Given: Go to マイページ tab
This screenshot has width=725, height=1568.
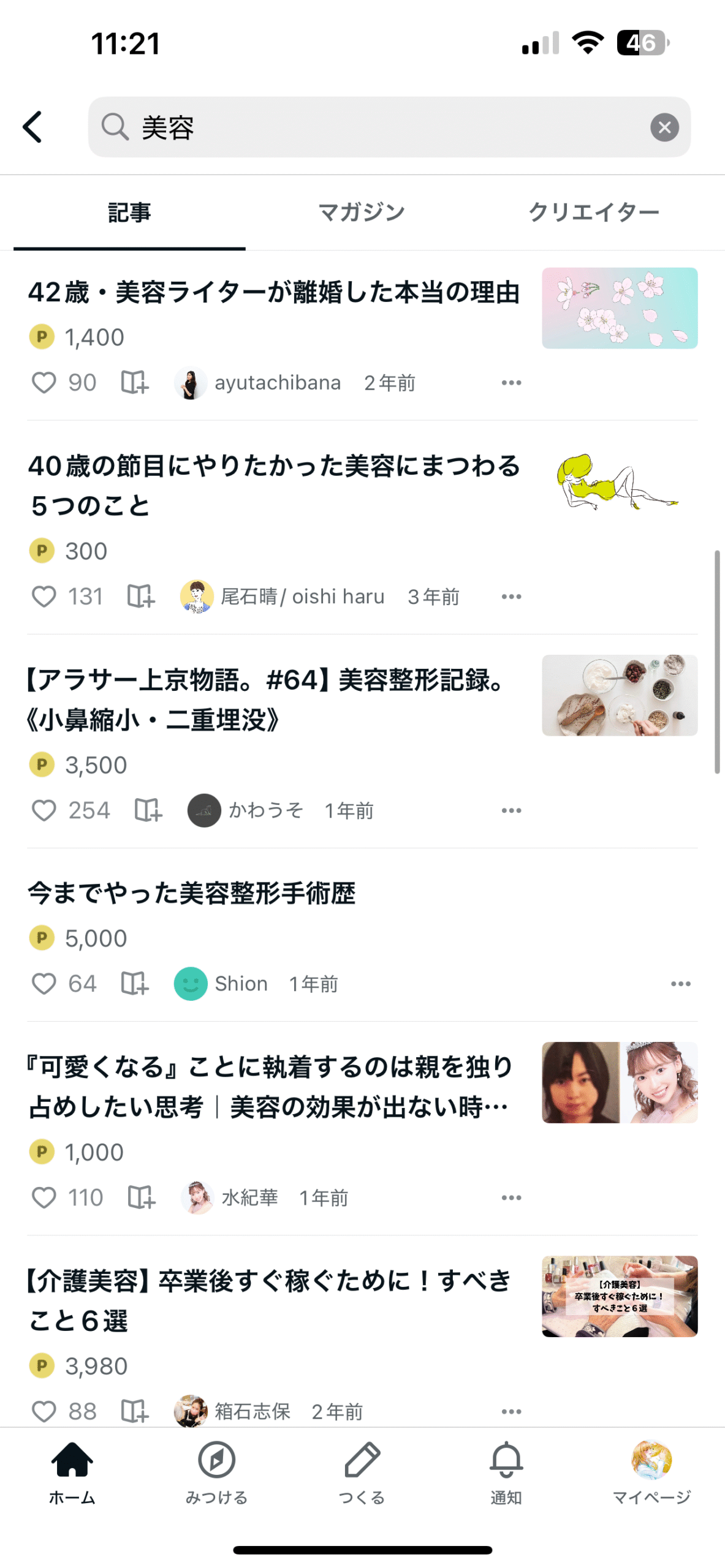Looking at the screenshot, I should point(651,1470).
